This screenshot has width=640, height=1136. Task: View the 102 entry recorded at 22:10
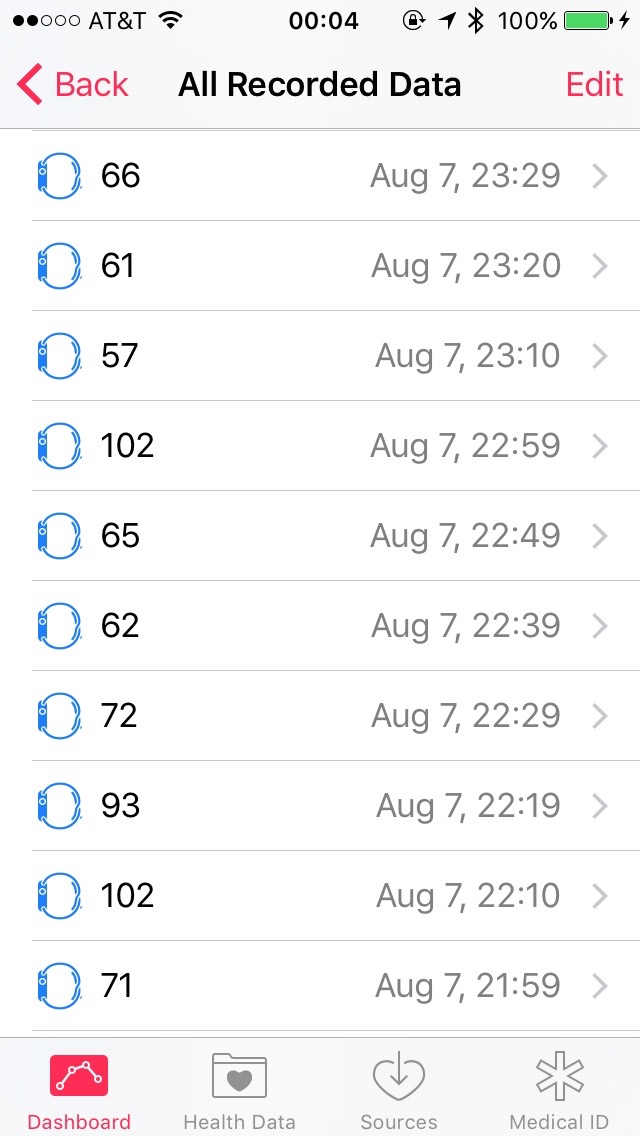pos(320,896)
